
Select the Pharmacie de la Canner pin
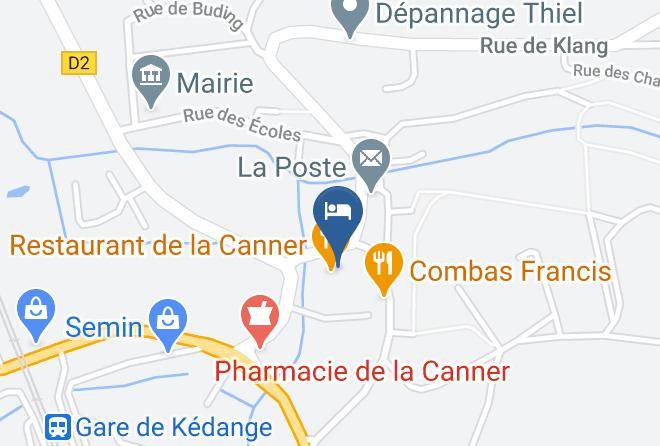tap(260, 322)
